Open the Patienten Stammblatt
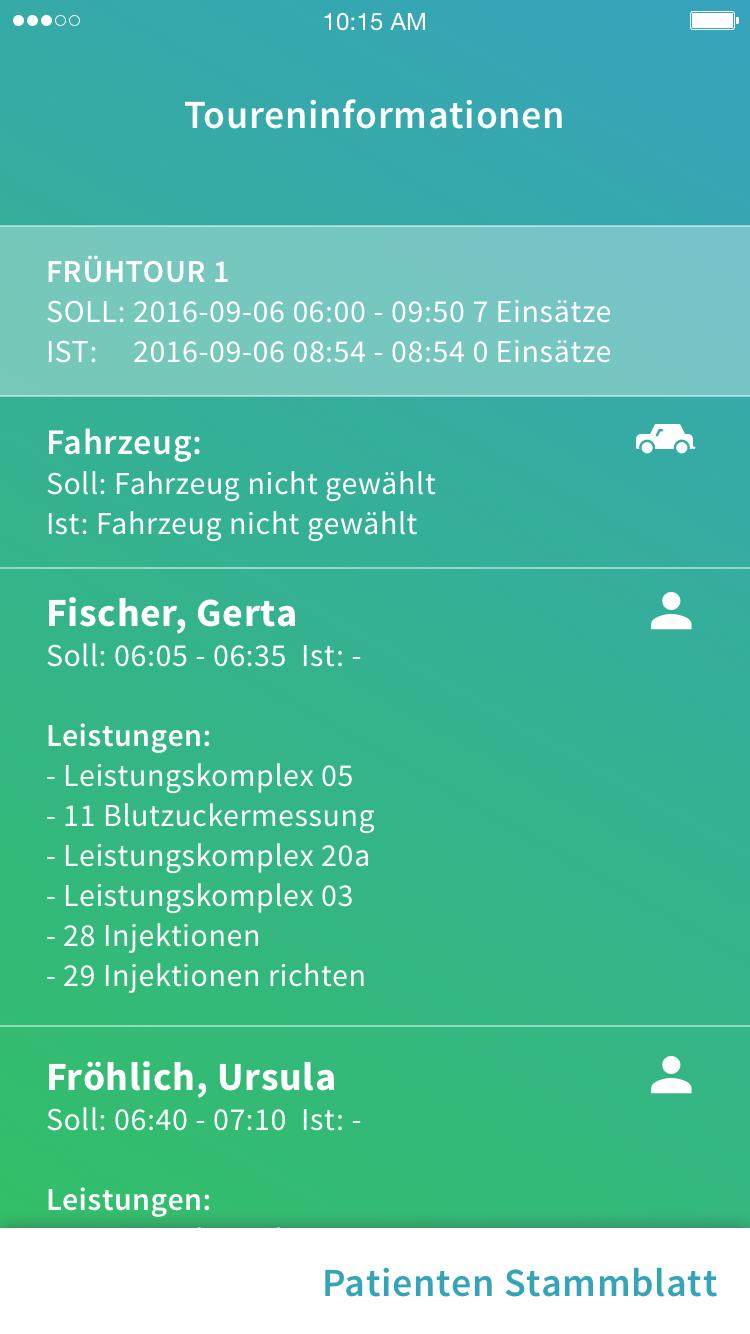Viewport: 750px width, 1334px height. [520, 1281]
